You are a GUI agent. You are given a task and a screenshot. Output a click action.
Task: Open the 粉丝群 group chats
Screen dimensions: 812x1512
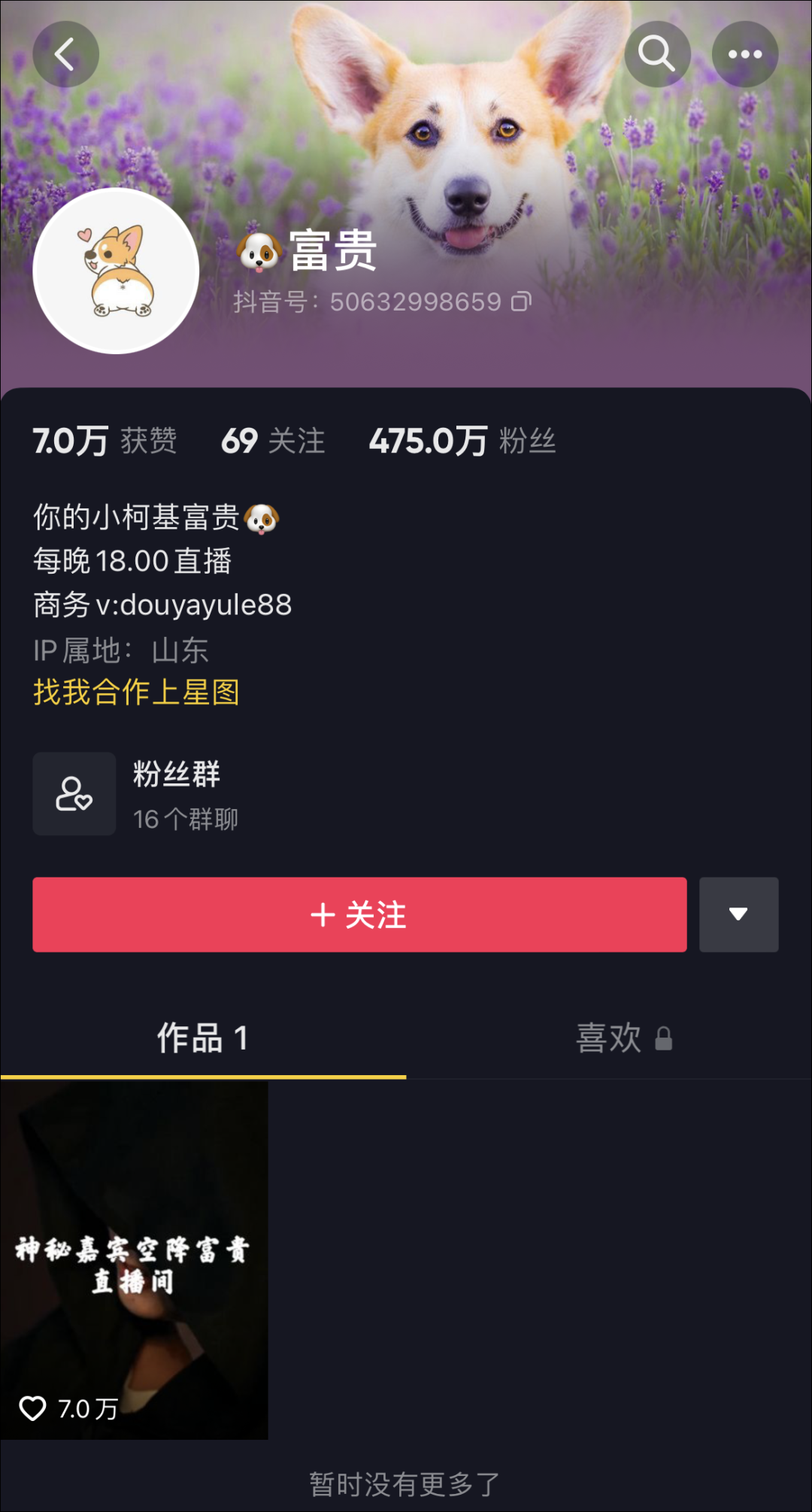(135, 794)
